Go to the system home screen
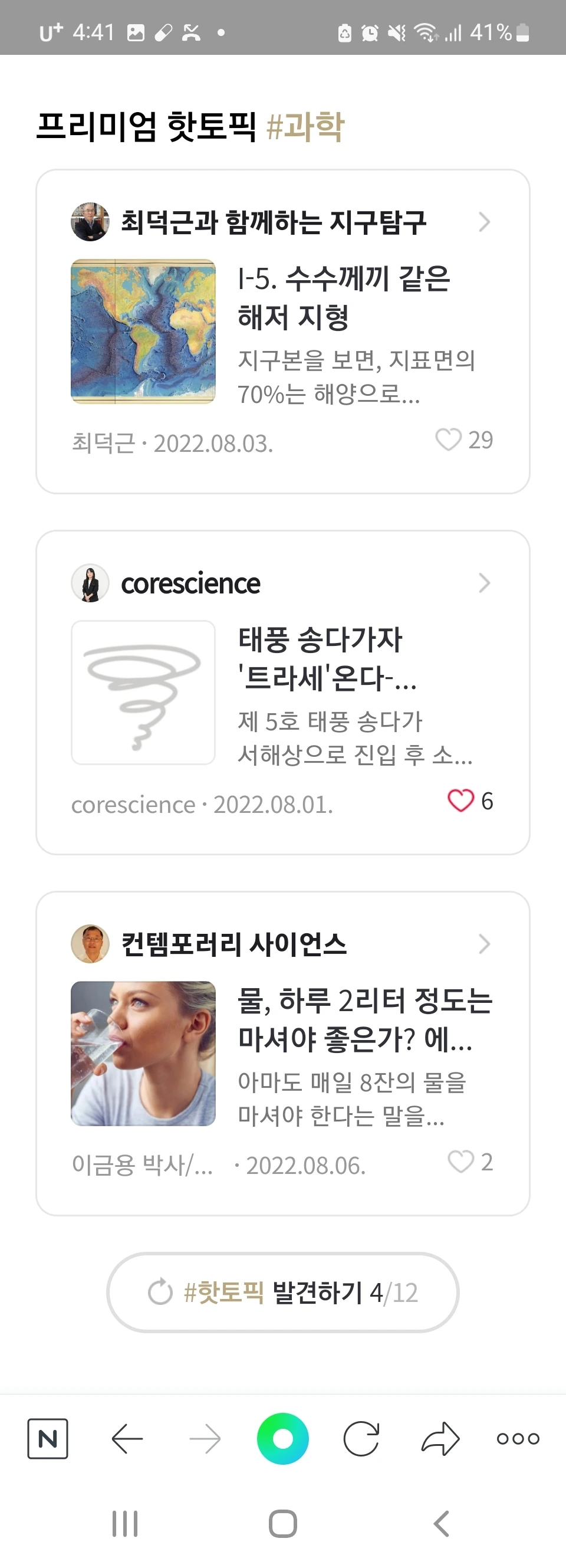 [x=283, y=1524]
